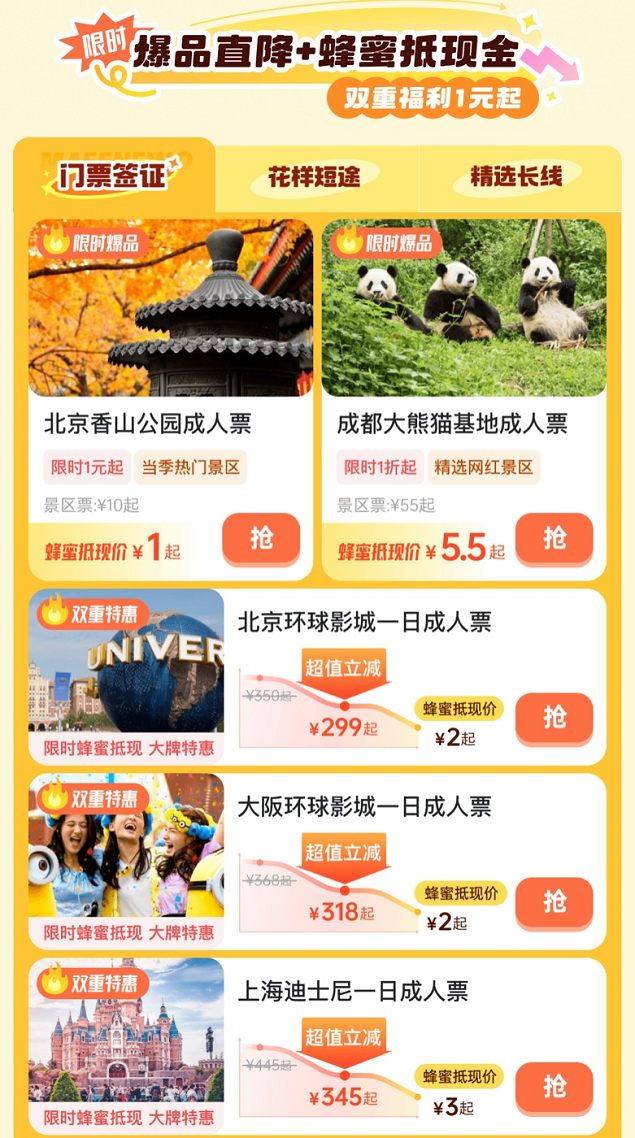Claim 大阪环球影城一日成人票 via 抢 button
This screenshot has width=635, height=1138.
tap(554, 902)
